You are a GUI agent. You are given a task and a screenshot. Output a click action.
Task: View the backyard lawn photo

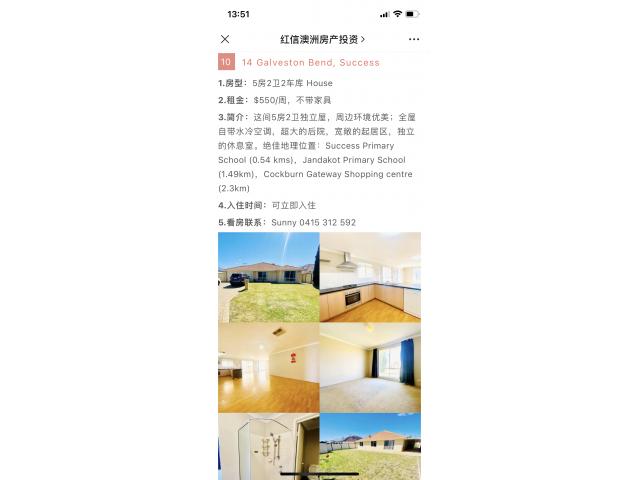point(370,445)
